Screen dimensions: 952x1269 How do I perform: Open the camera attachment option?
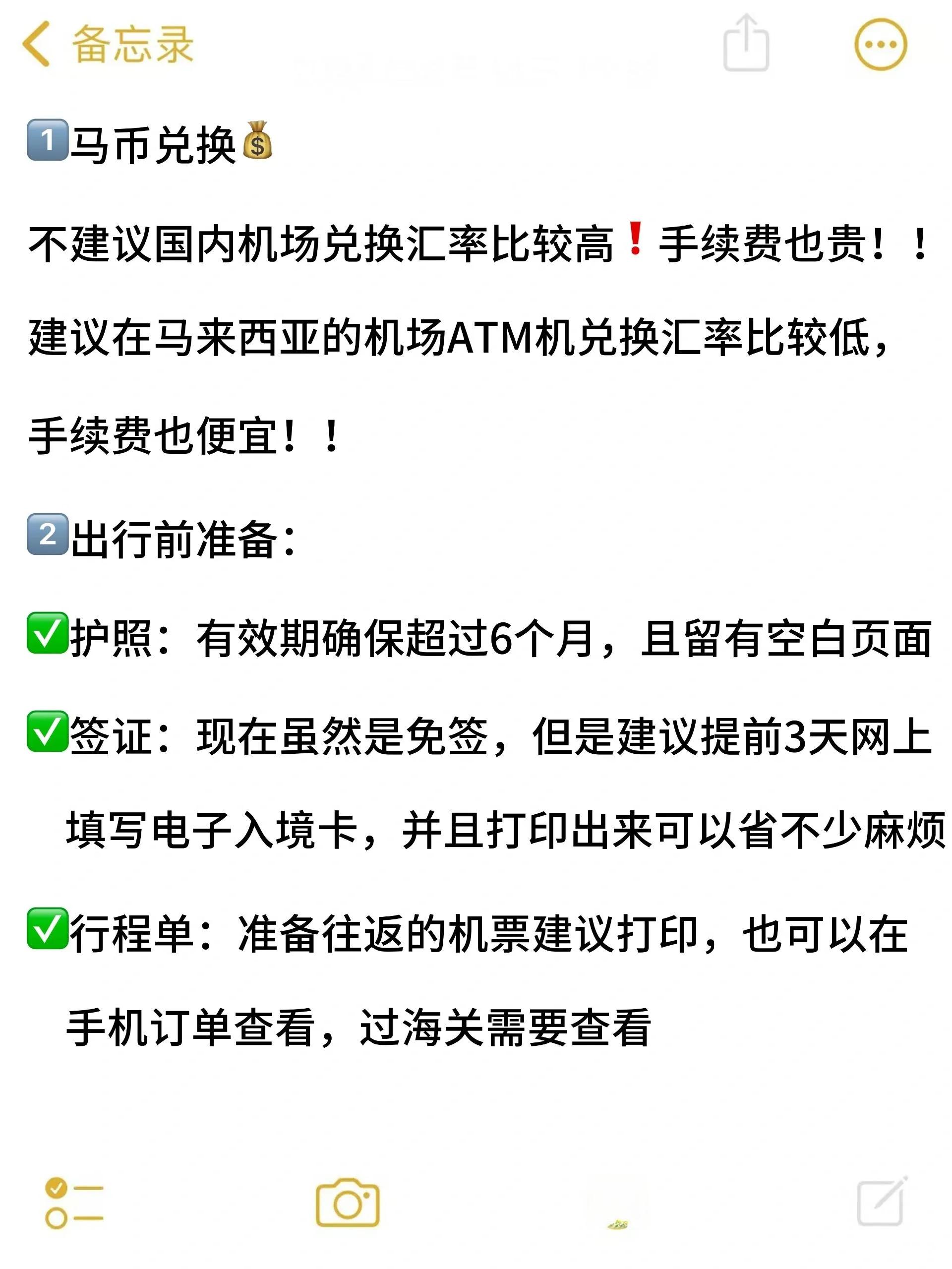click(348, 1203)
